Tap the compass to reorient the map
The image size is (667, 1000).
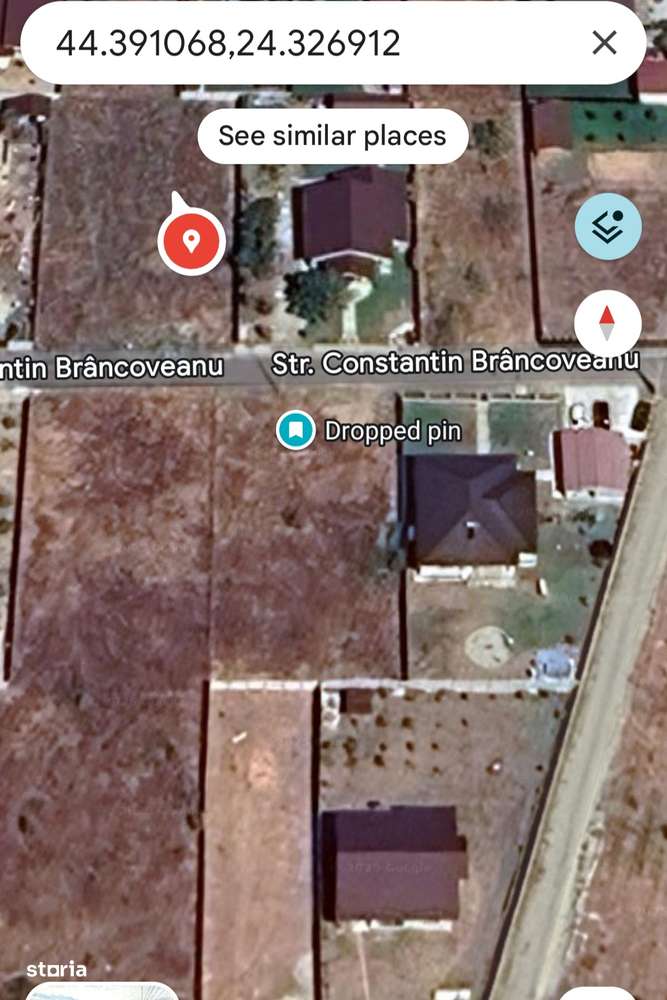click(608, 324)
